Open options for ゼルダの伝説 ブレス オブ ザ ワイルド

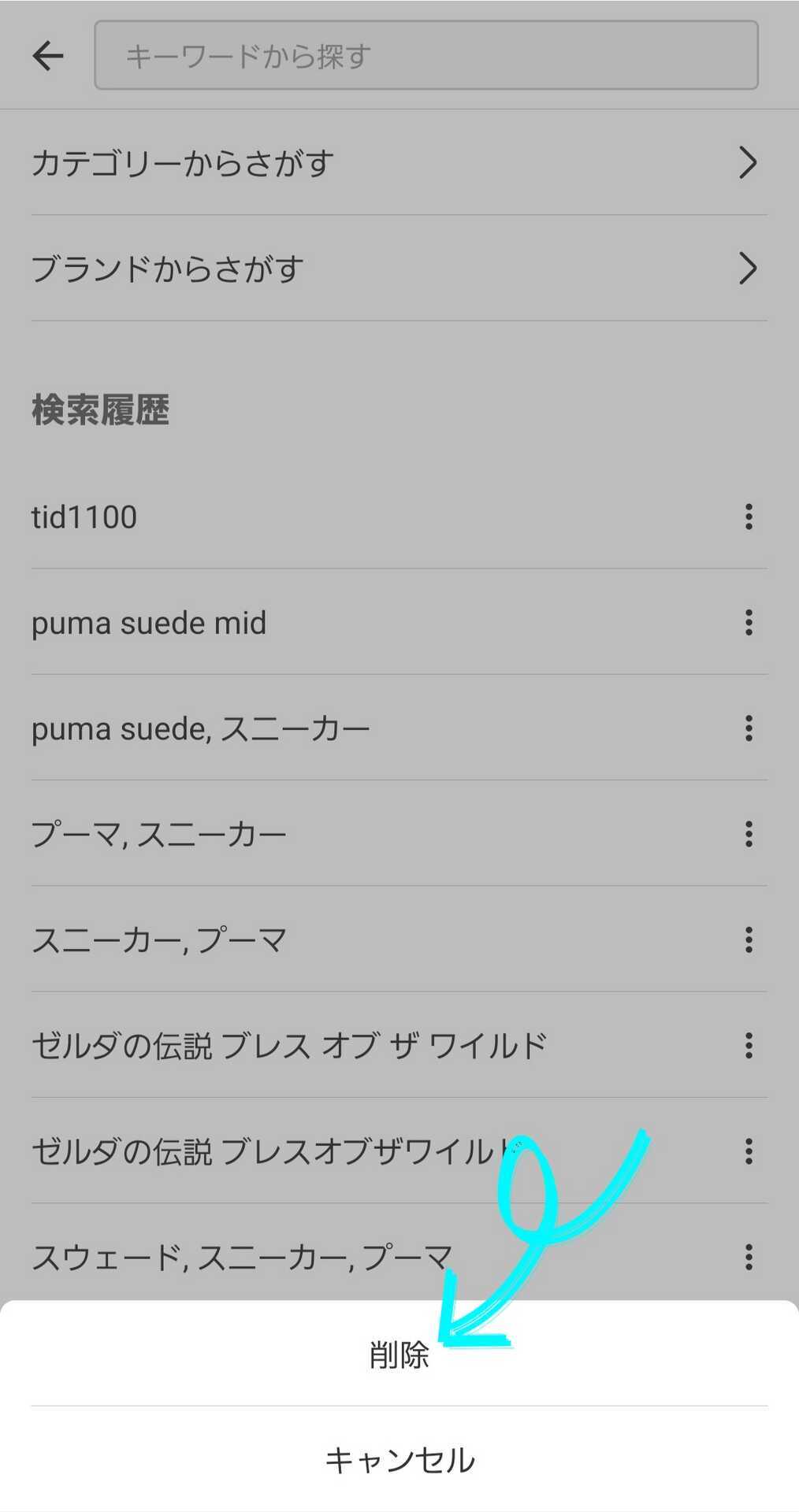point(749,1046)
